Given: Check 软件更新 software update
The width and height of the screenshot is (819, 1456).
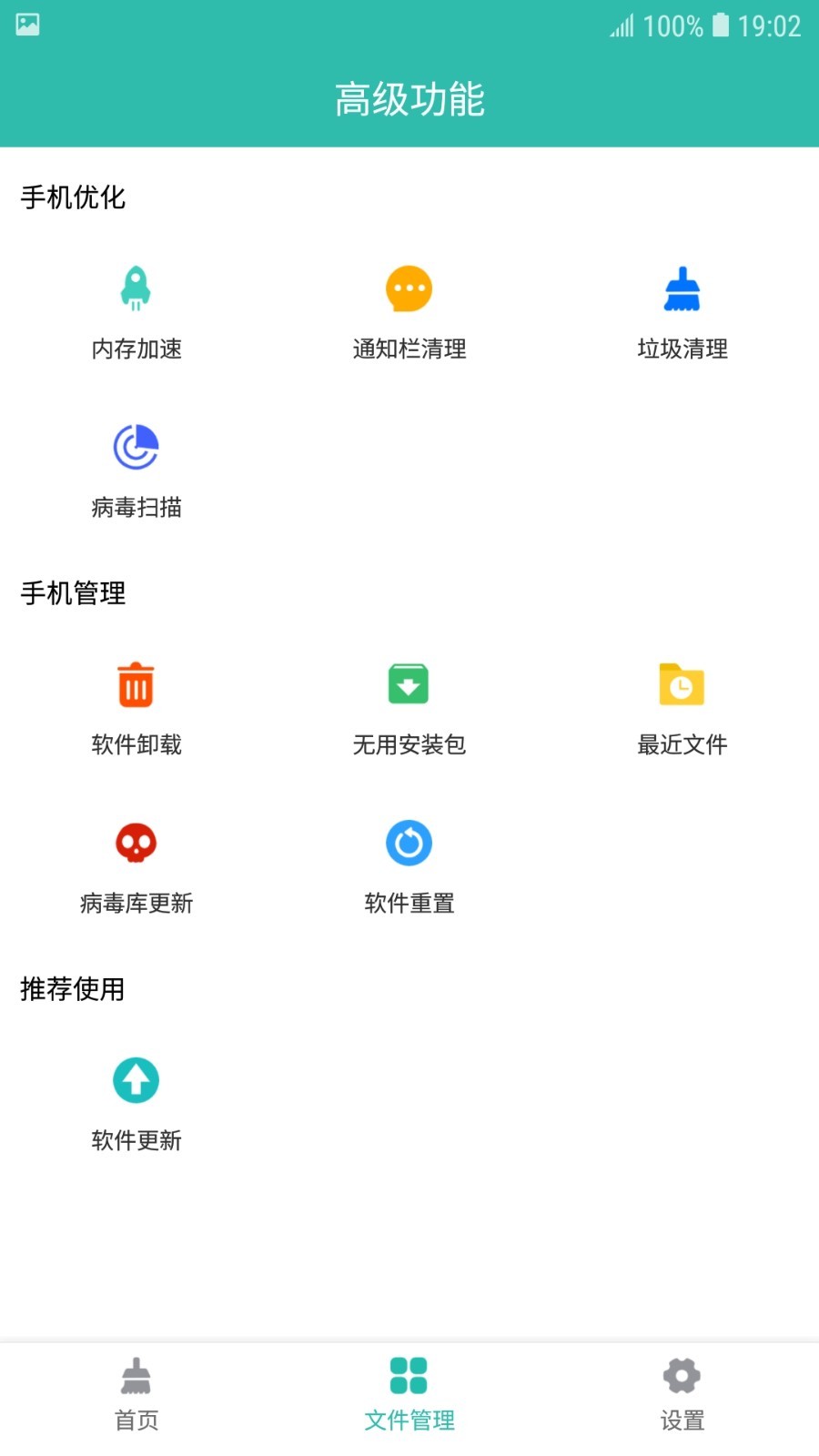Looking at the screenshot, I should (136, 1103).
